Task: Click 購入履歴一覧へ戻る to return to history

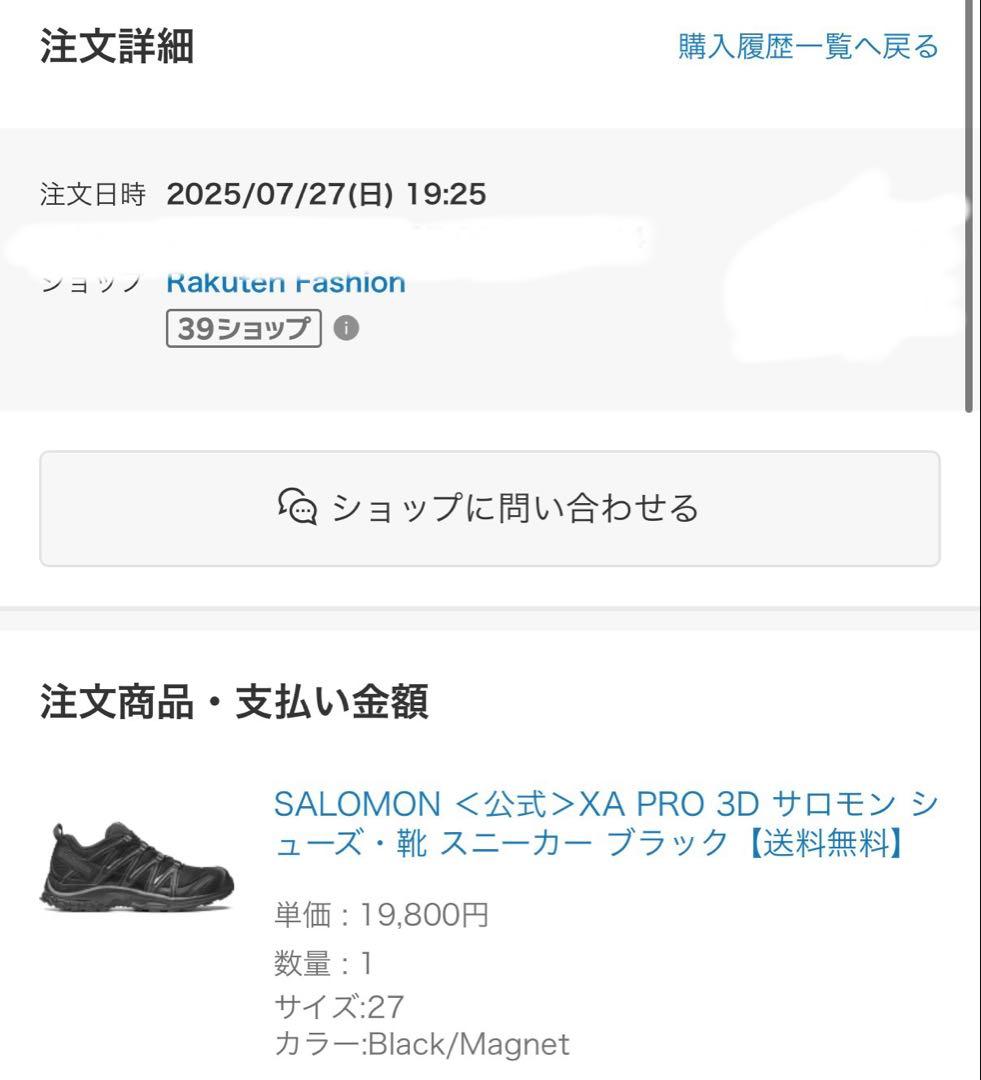Action: pyautogui.click(x=806, y=45)
